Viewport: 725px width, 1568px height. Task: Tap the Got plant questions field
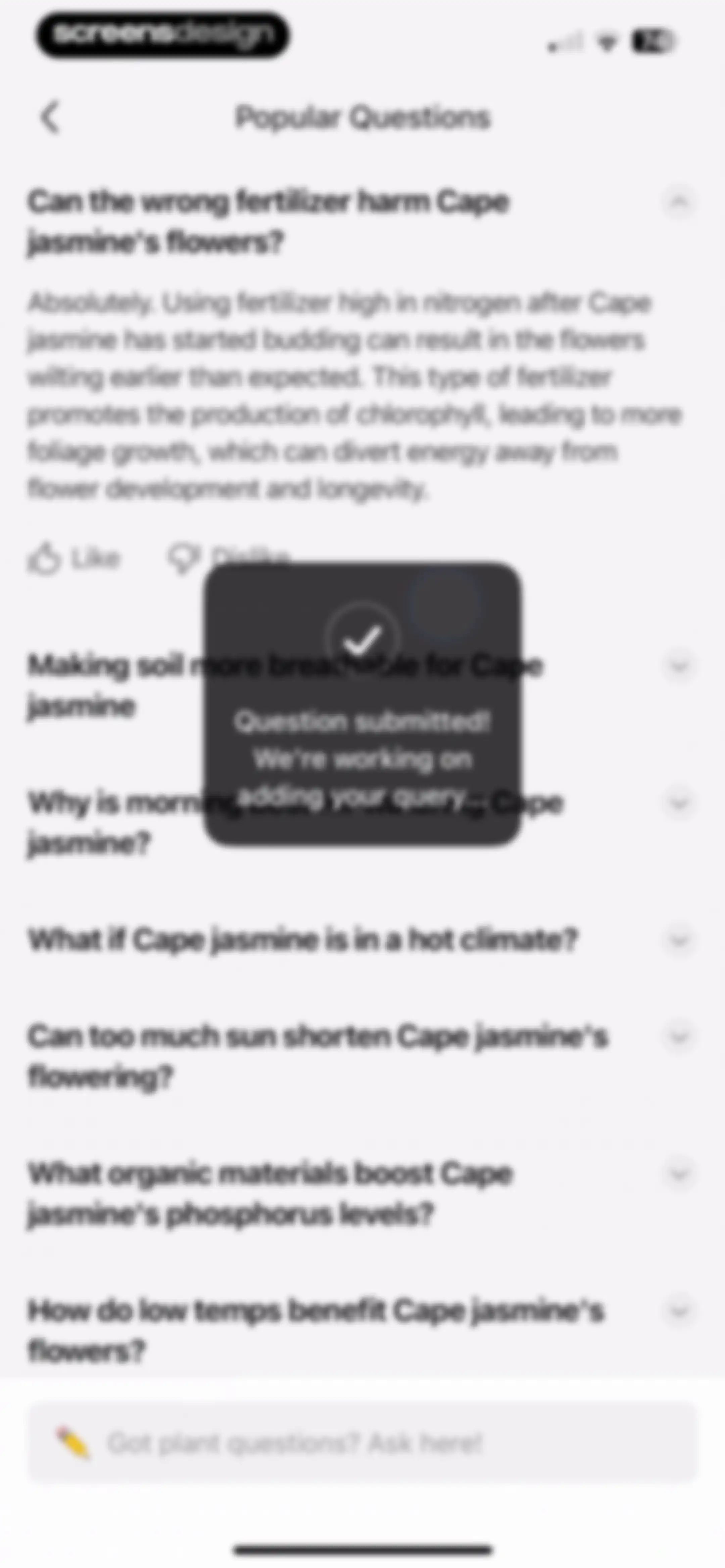[x=362, y=1443]
